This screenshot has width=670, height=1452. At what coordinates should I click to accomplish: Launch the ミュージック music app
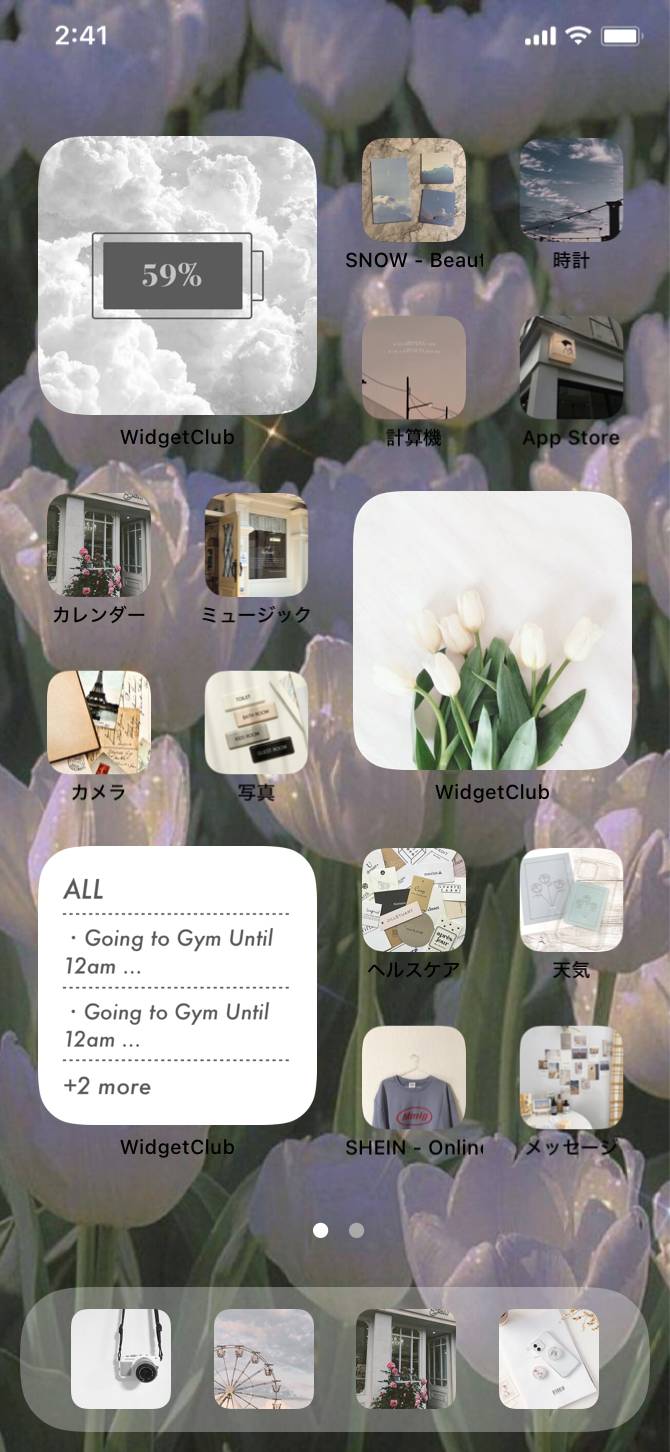(256, 545)
